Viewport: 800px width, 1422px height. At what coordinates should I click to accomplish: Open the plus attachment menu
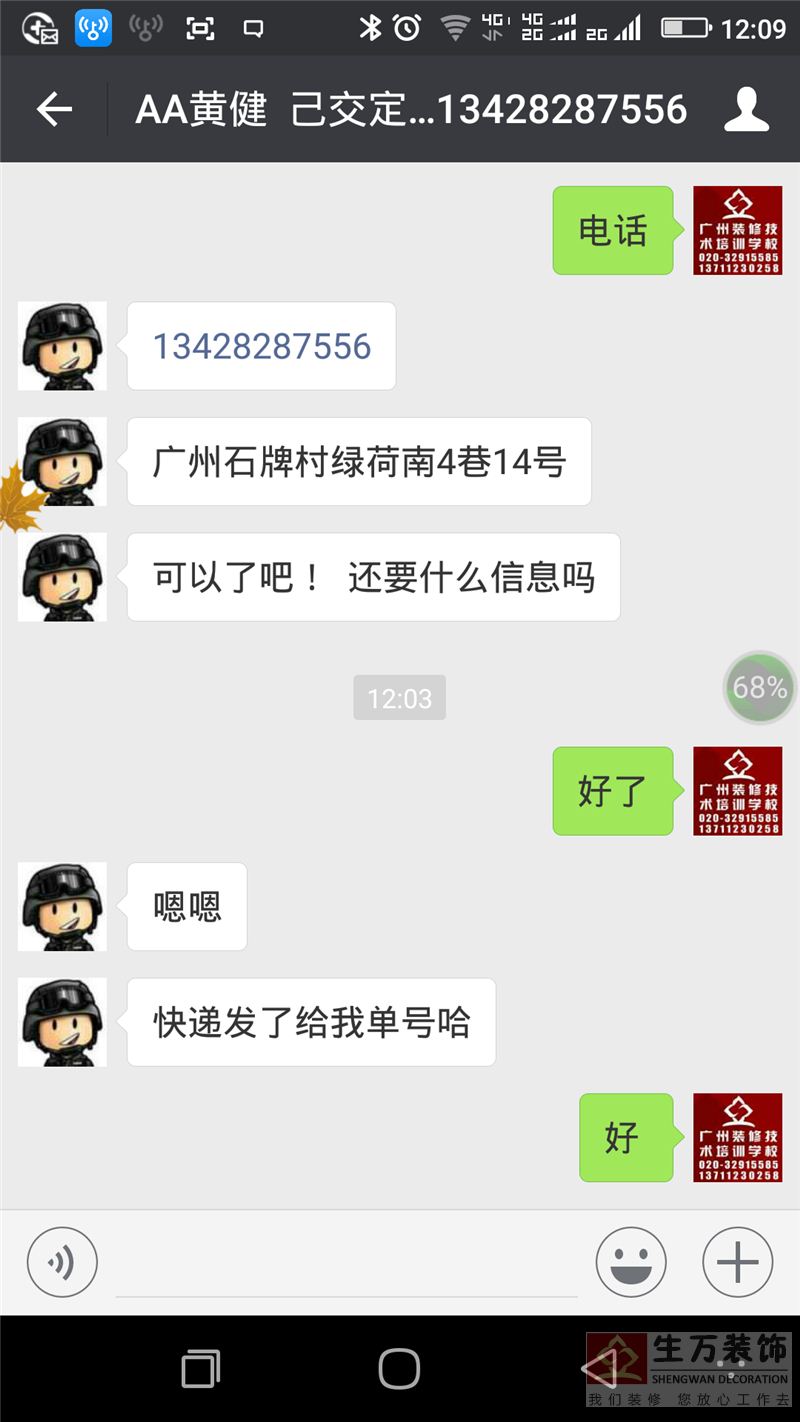738,1262
